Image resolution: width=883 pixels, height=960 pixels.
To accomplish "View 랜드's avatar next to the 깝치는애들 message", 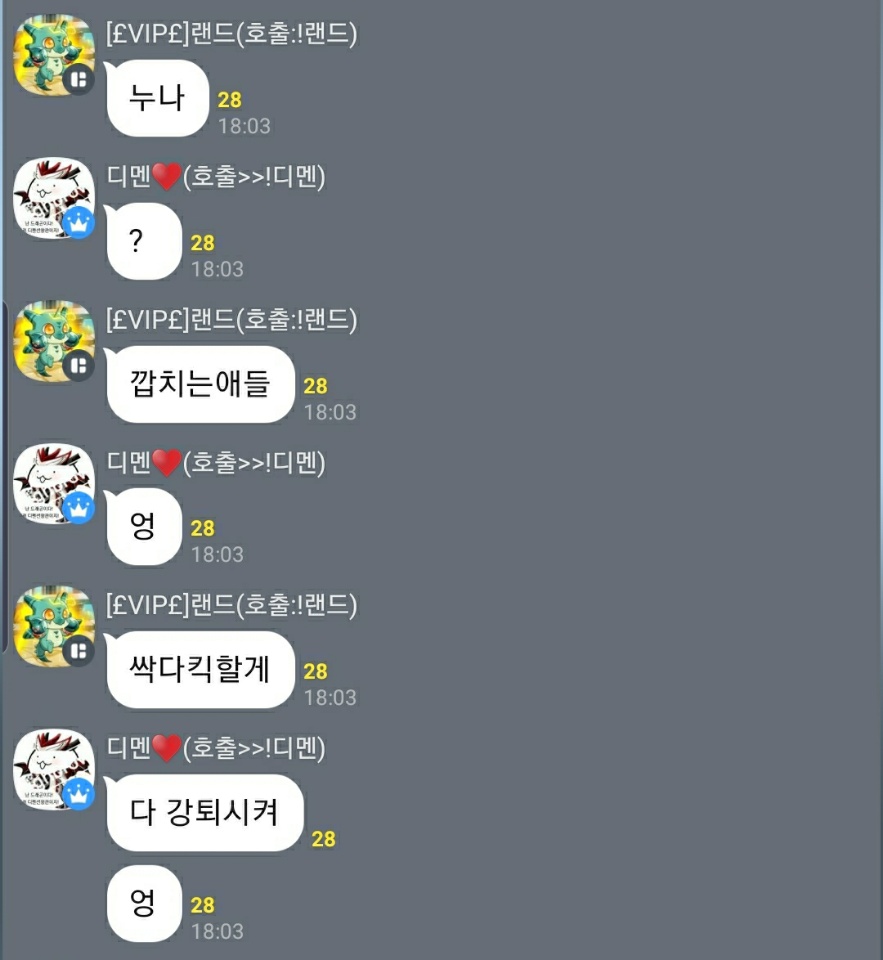I will pyautogui.click(x=52, y=341).
